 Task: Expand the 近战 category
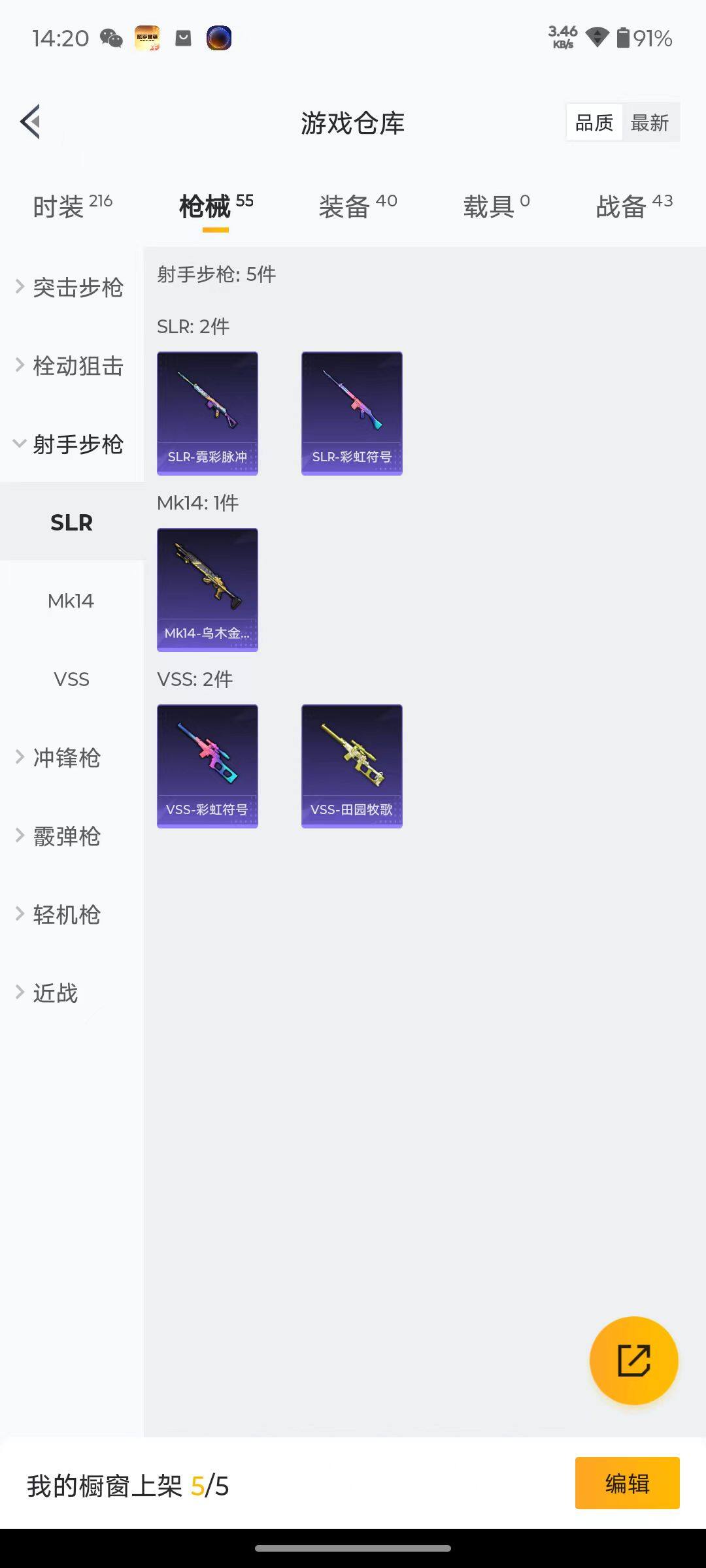pos(56,993)
